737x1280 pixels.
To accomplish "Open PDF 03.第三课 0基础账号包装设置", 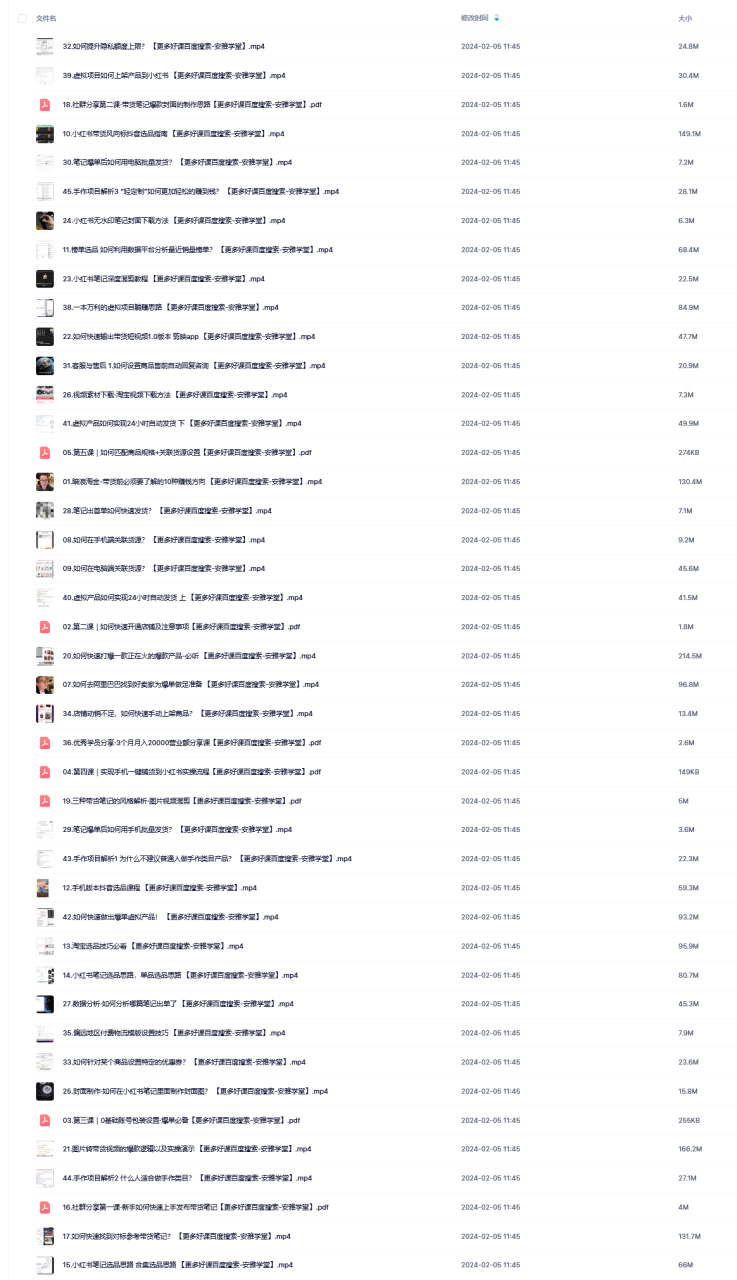I will (x=180, y=1120).
